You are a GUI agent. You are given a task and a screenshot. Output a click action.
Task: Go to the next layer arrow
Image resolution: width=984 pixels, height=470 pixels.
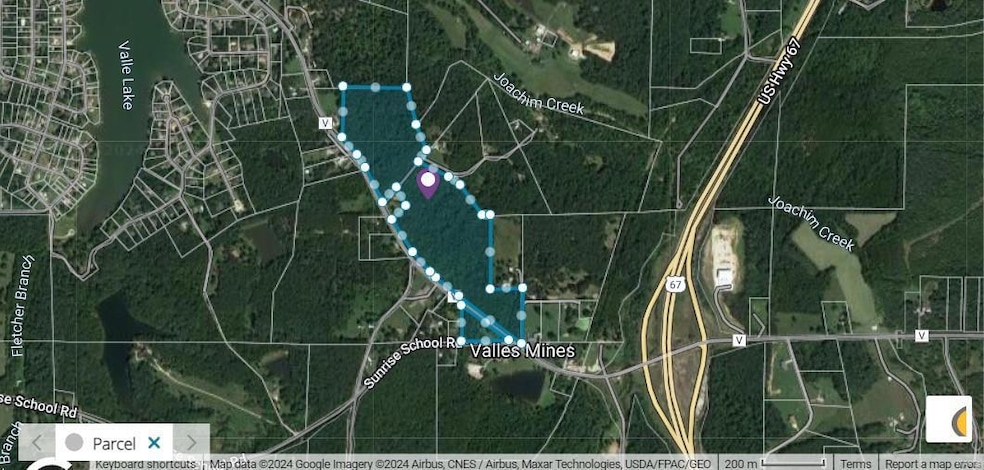[191, 442]
